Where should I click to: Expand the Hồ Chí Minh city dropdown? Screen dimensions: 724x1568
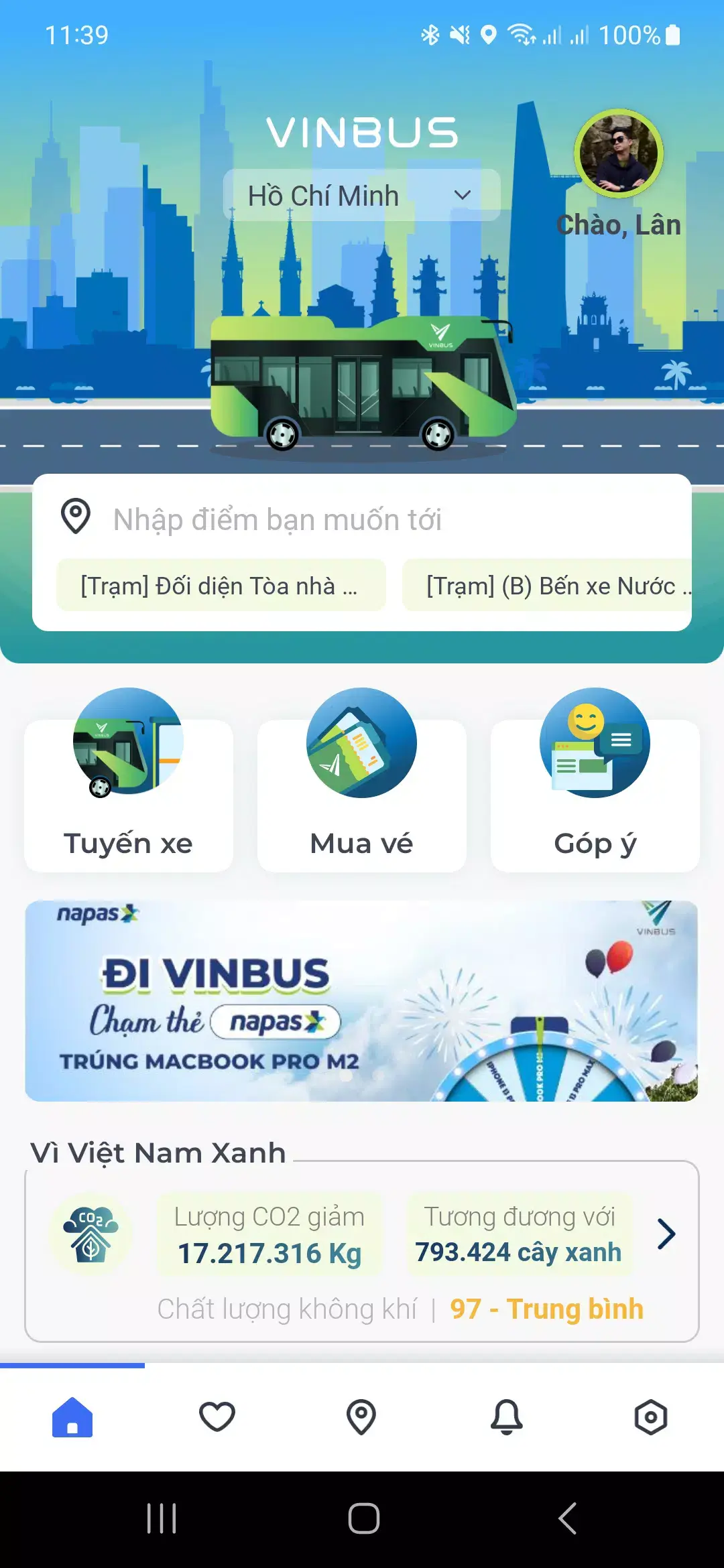pyautogui.click(x=361, y=194)
